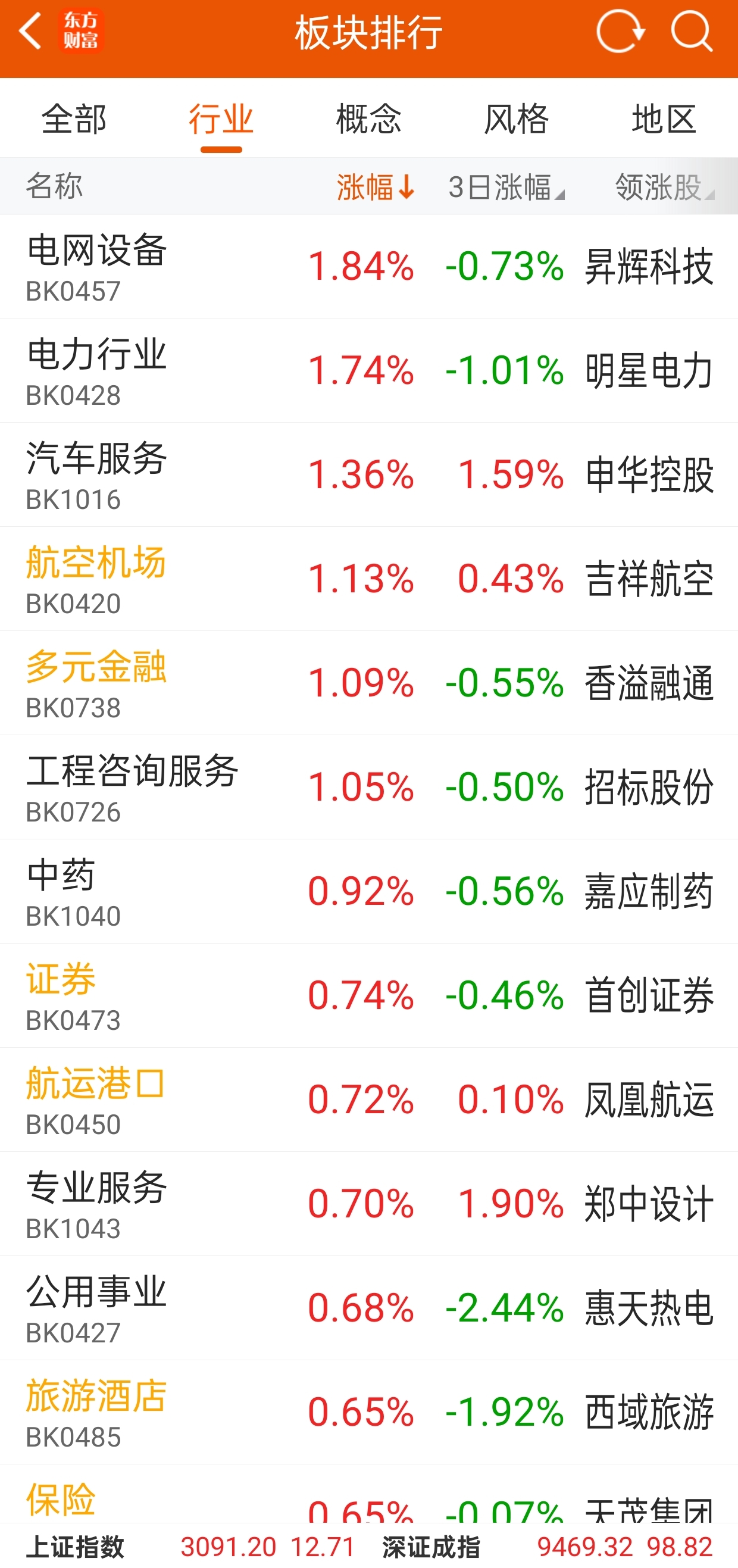Switch to the 全部 tab
Screen dimensions: 738x1568
pyautogui.click(x=74, y=118)
